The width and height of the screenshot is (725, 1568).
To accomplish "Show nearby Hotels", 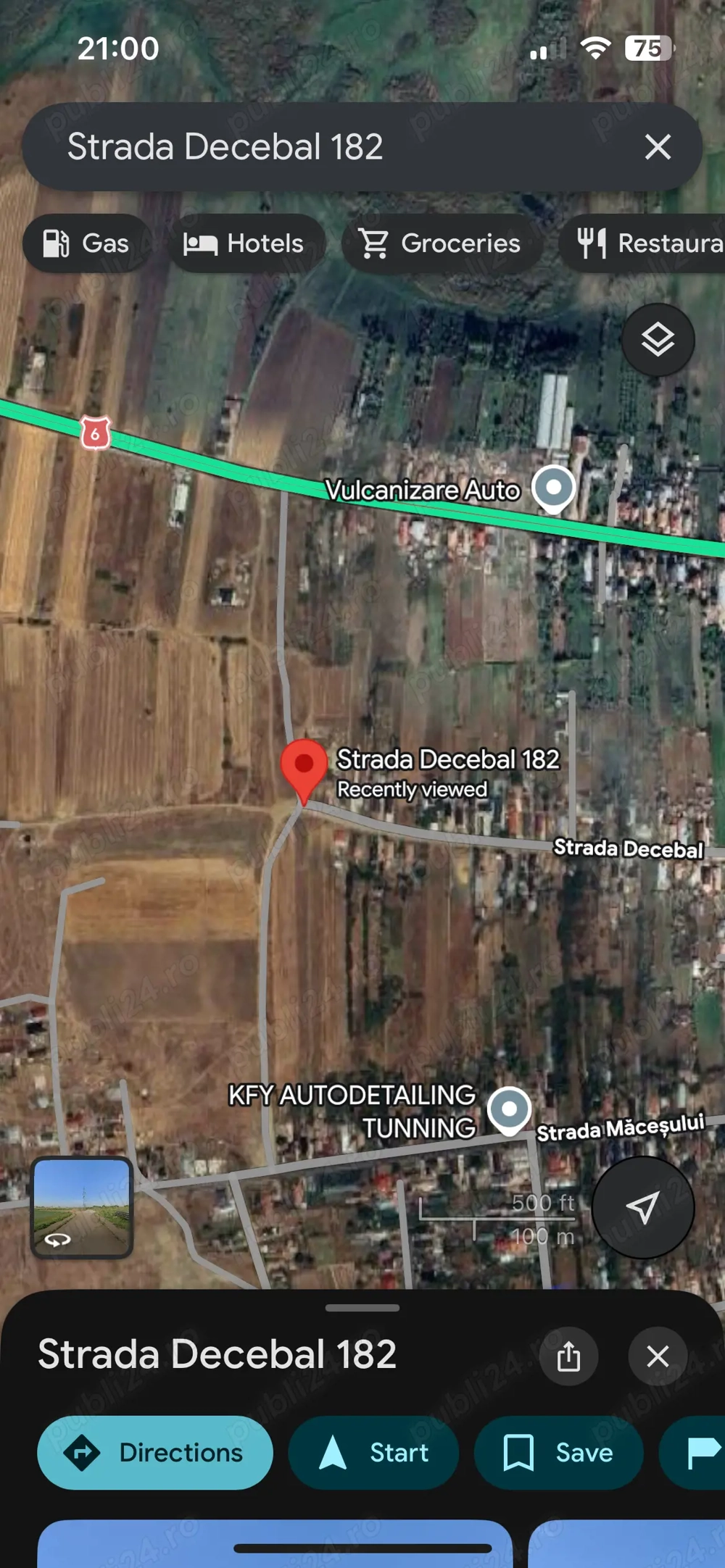I will coord(244,243).
